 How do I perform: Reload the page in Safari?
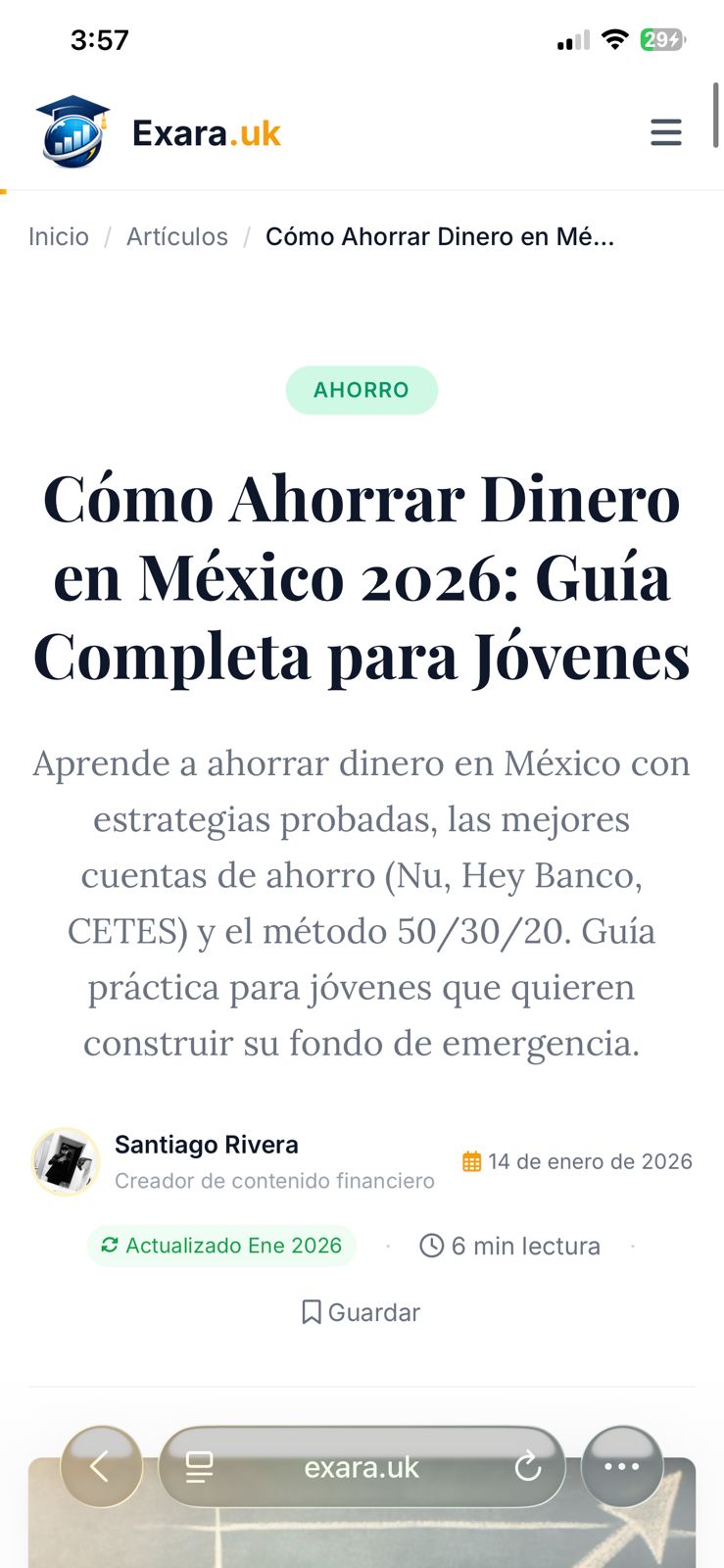[x=529, y=1467]
